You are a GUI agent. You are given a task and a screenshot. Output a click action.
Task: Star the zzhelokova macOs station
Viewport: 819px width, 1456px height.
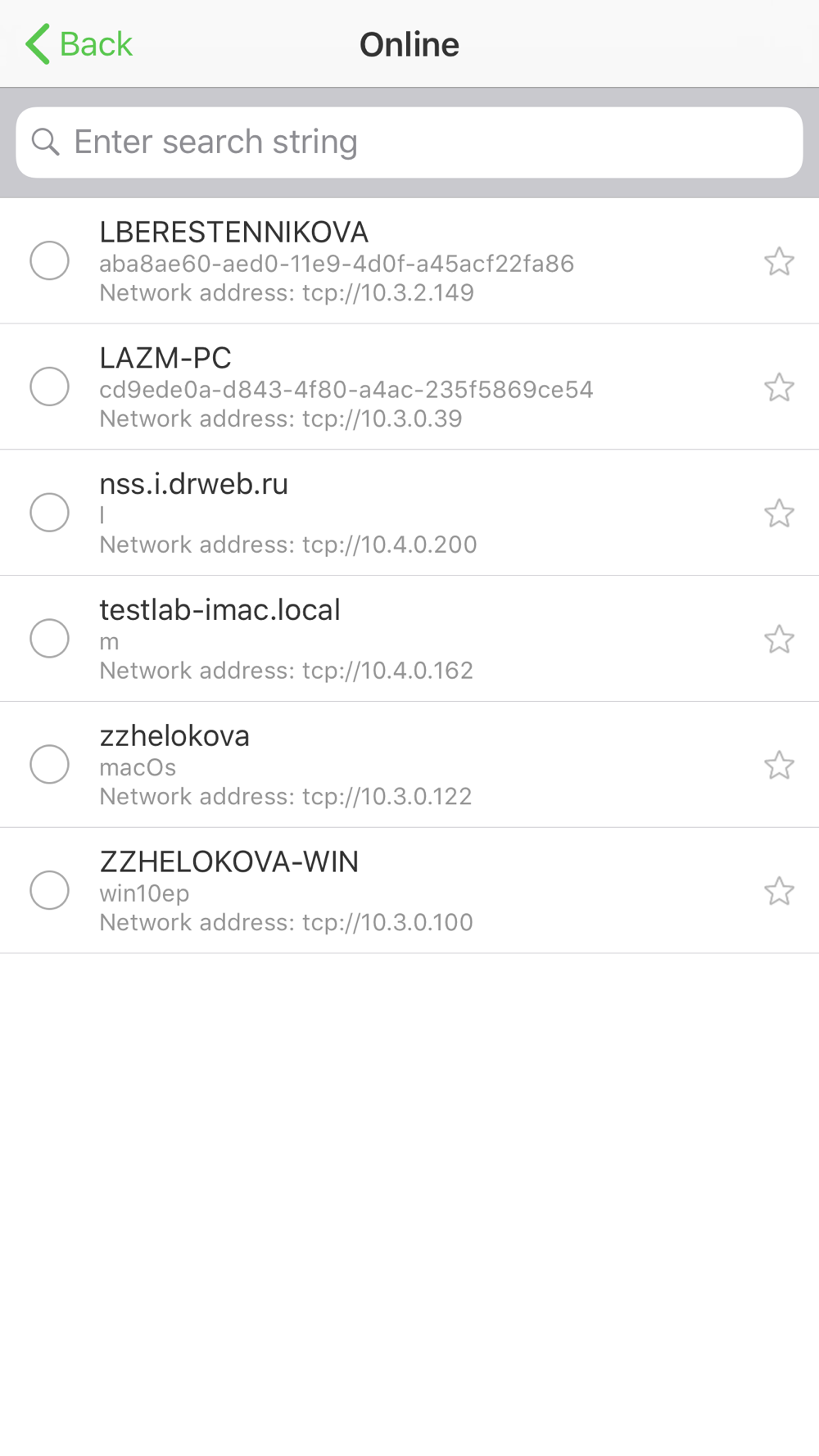(x=779, y=766)
